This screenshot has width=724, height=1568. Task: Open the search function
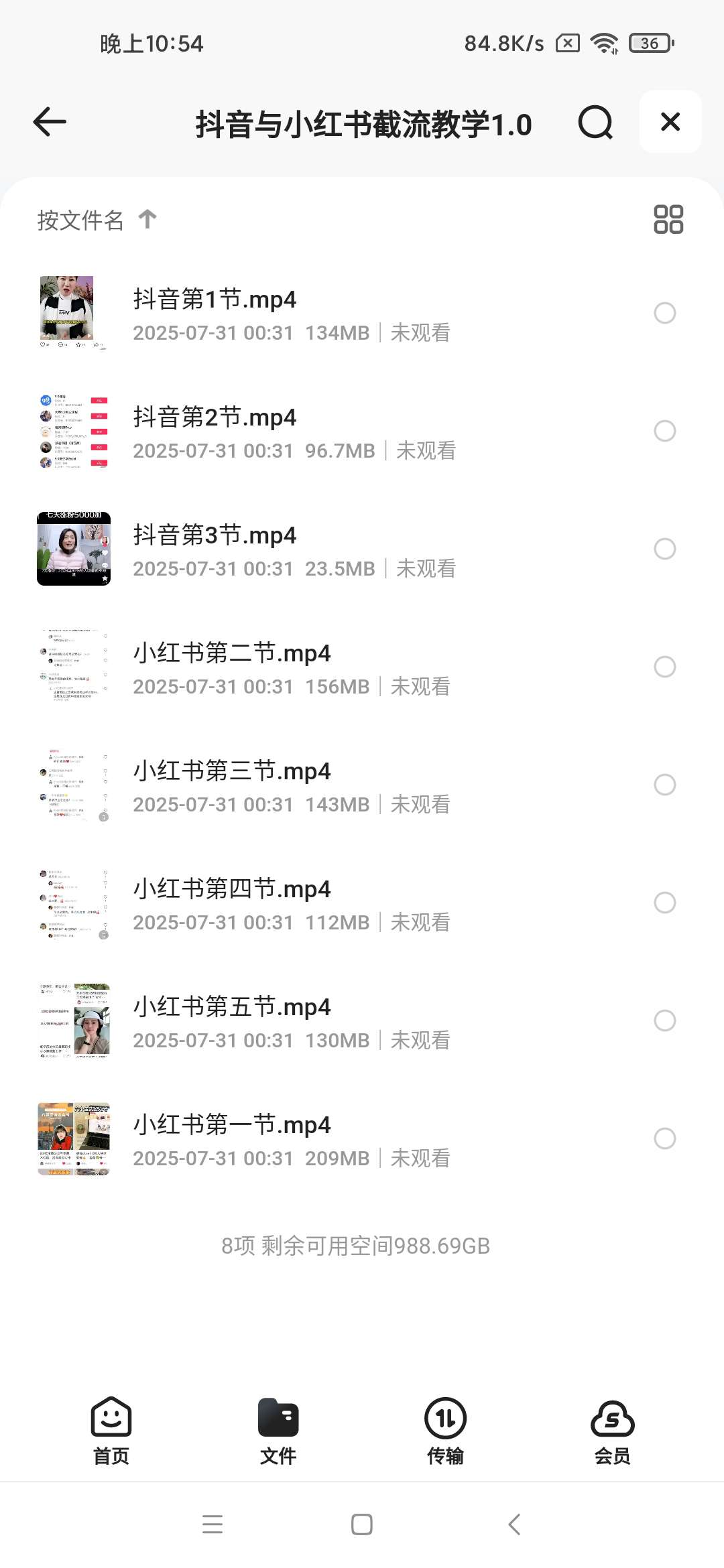pyautogui.click(x=595, y=122)
